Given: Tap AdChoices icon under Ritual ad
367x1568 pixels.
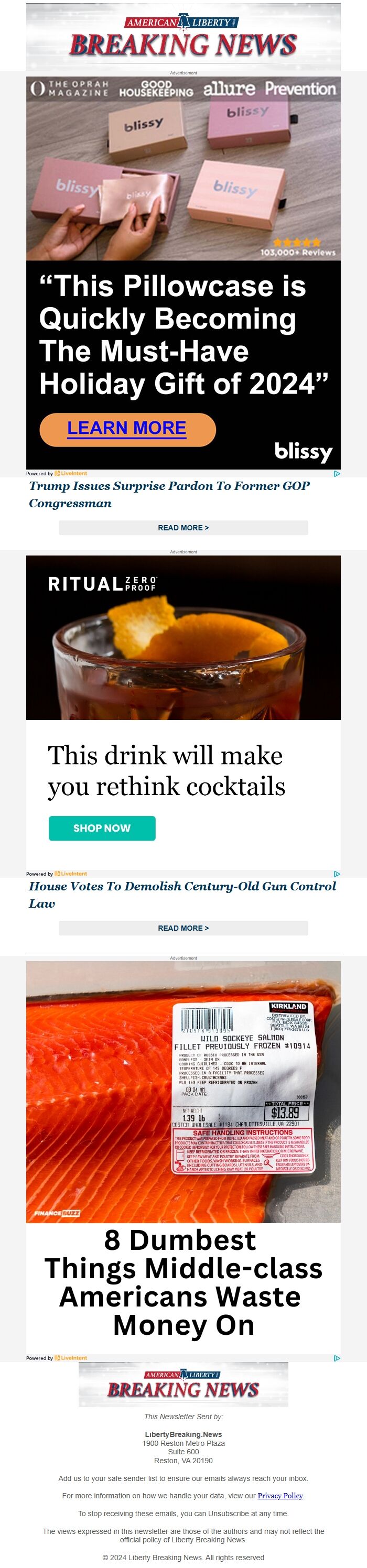Looking at the screenshot, I should pos(337,874).
